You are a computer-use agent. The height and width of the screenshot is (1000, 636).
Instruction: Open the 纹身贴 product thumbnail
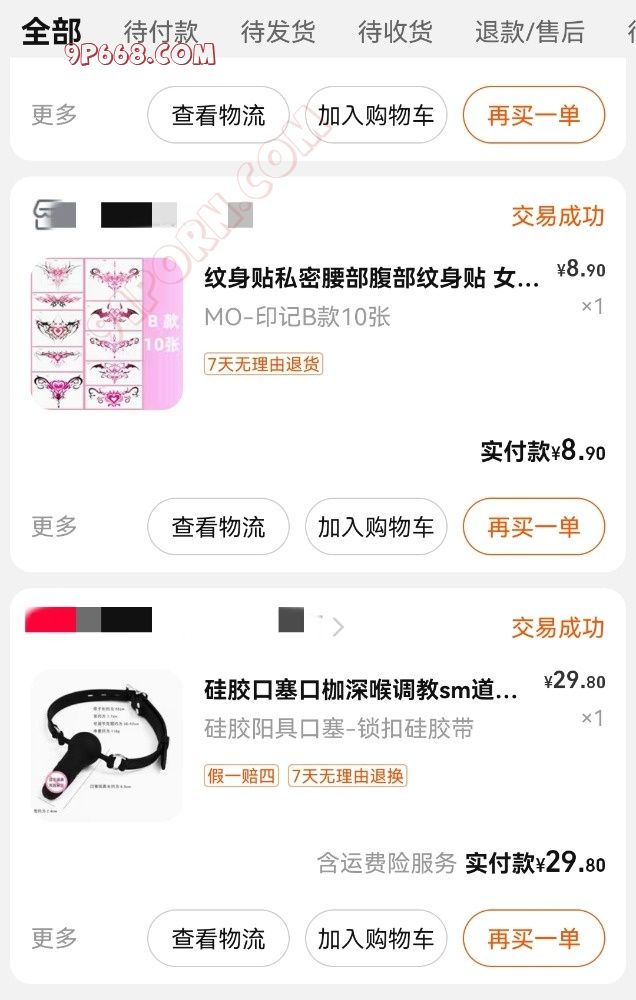point(107,334)
